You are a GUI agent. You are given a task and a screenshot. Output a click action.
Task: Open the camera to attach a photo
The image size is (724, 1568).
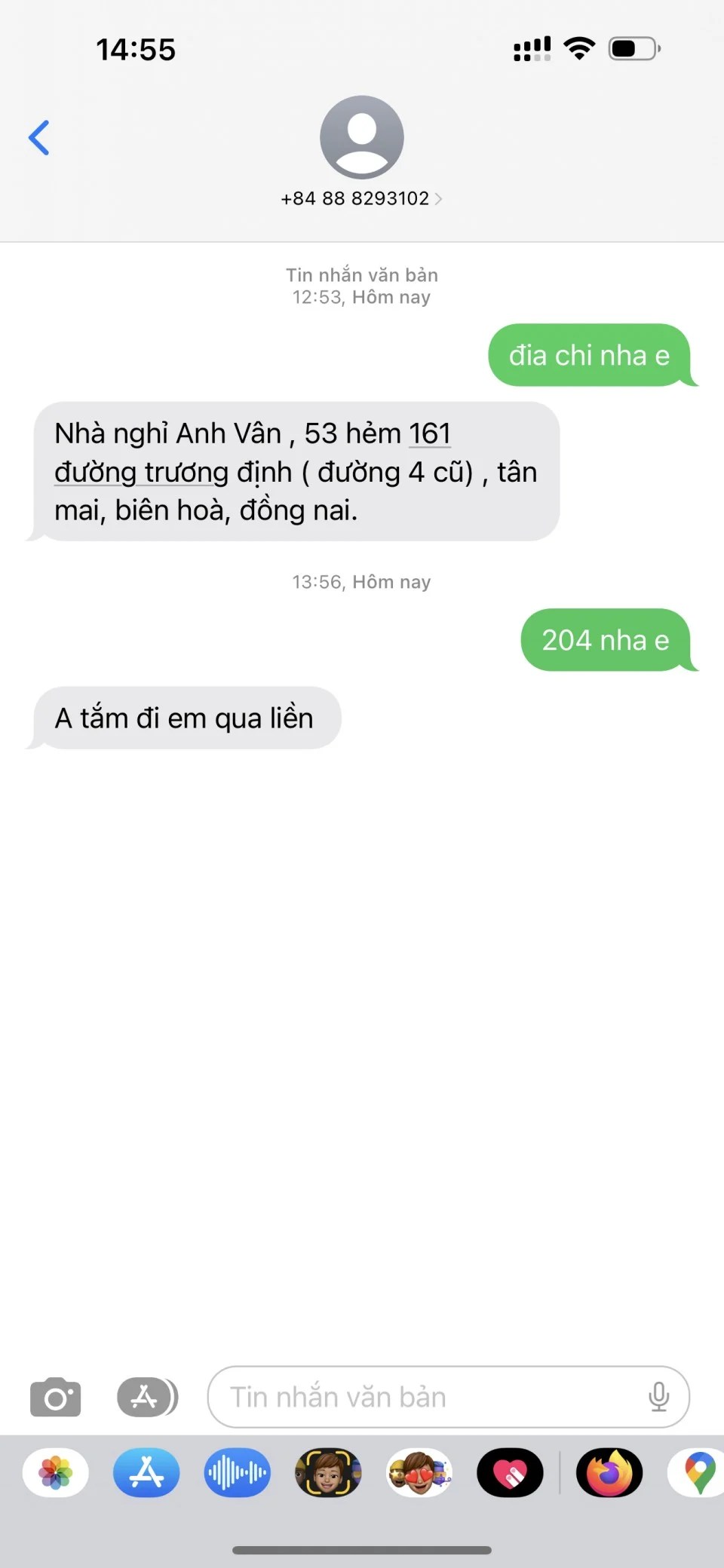point(55,1397)
